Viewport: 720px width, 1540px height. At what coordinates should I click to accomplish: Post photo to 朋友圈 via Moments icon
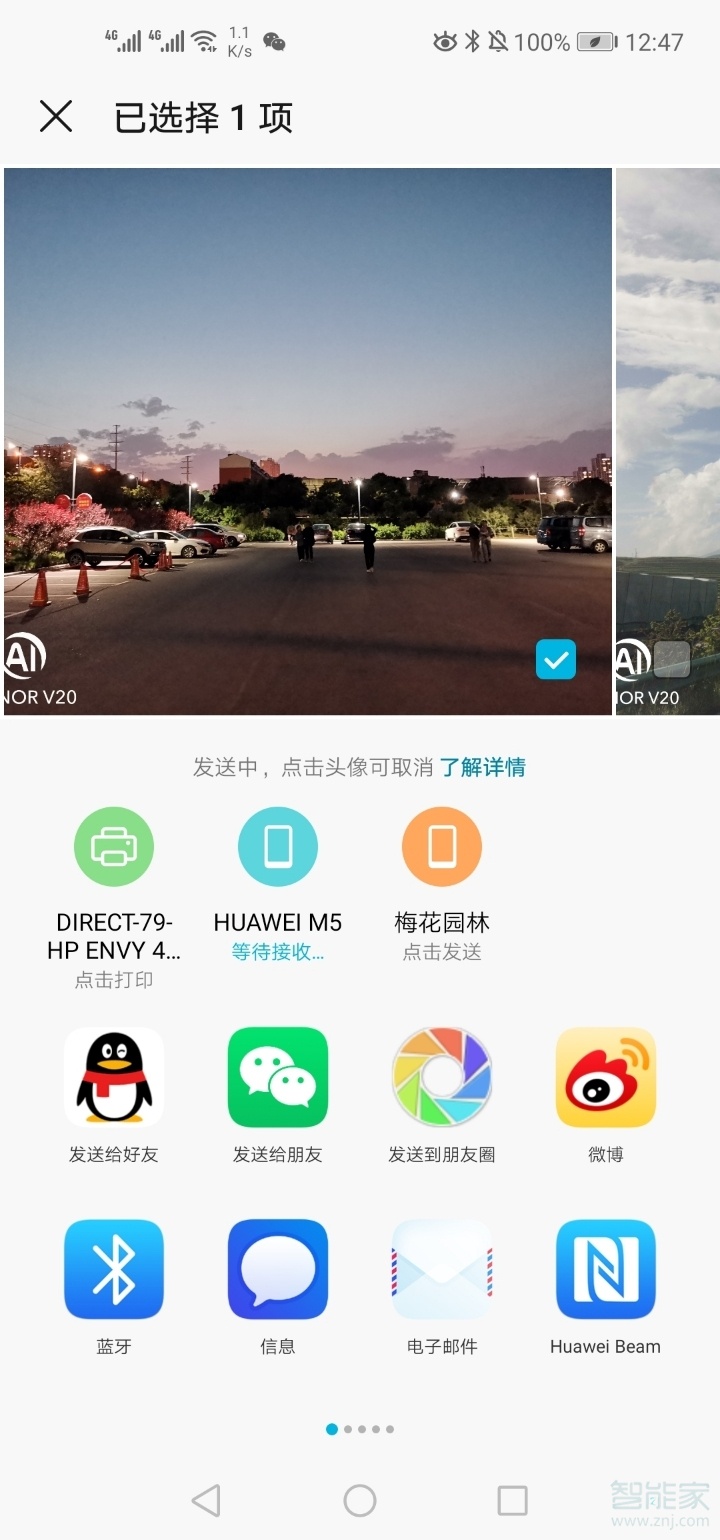click(x=441, y=1077)
